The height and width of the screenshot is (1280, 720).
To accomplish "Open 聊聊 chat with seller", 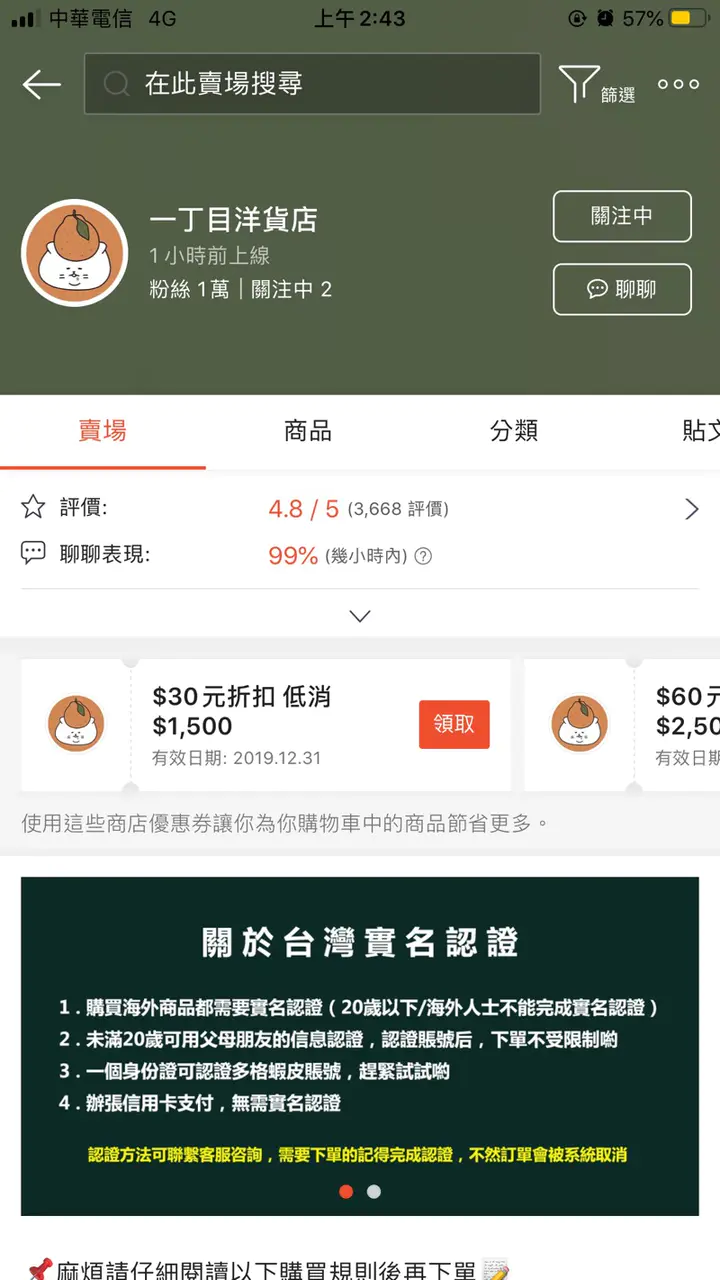I will [621, 289].
